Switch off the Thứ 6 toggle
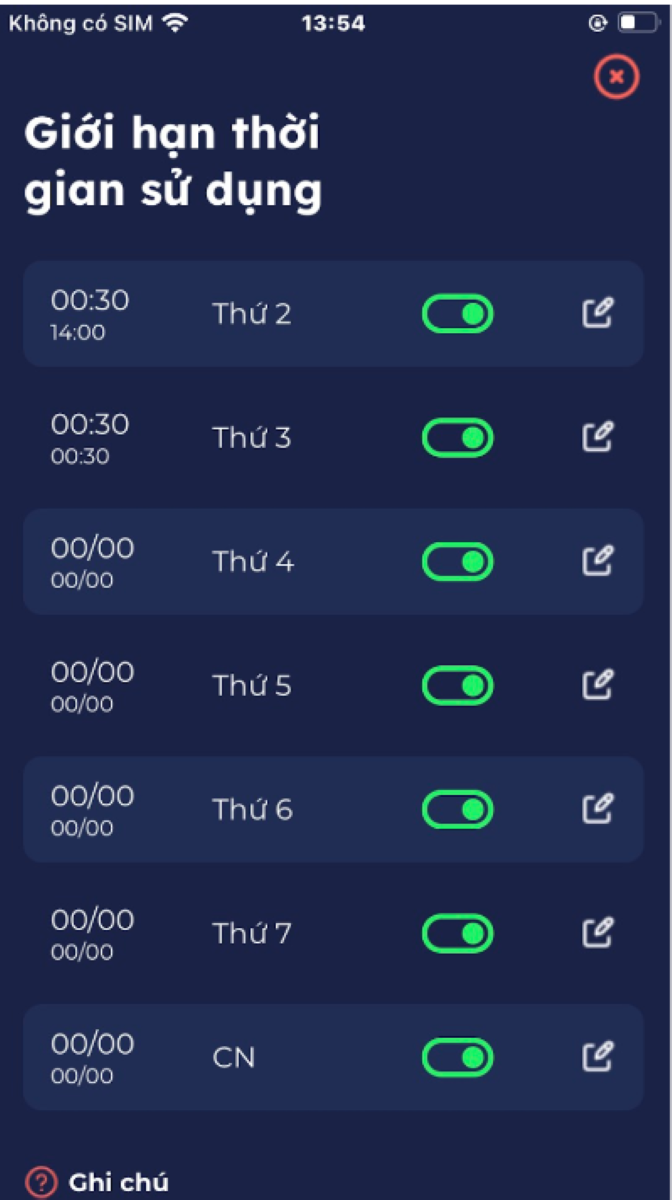Image resolution: width=672 pixels, height=1200 pixels. pos(457,810)
